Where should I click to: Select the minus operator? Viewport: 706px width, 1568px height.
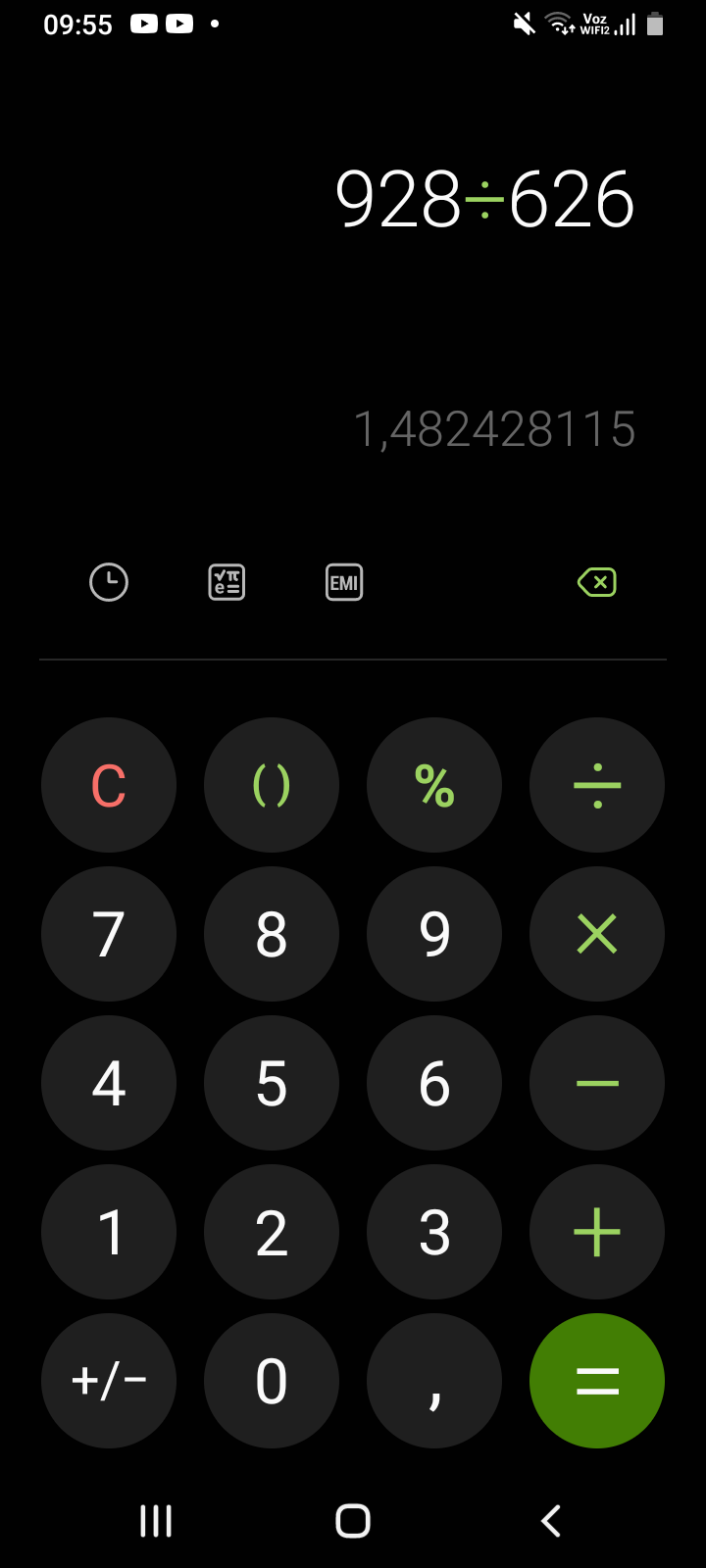(597, 1083)
